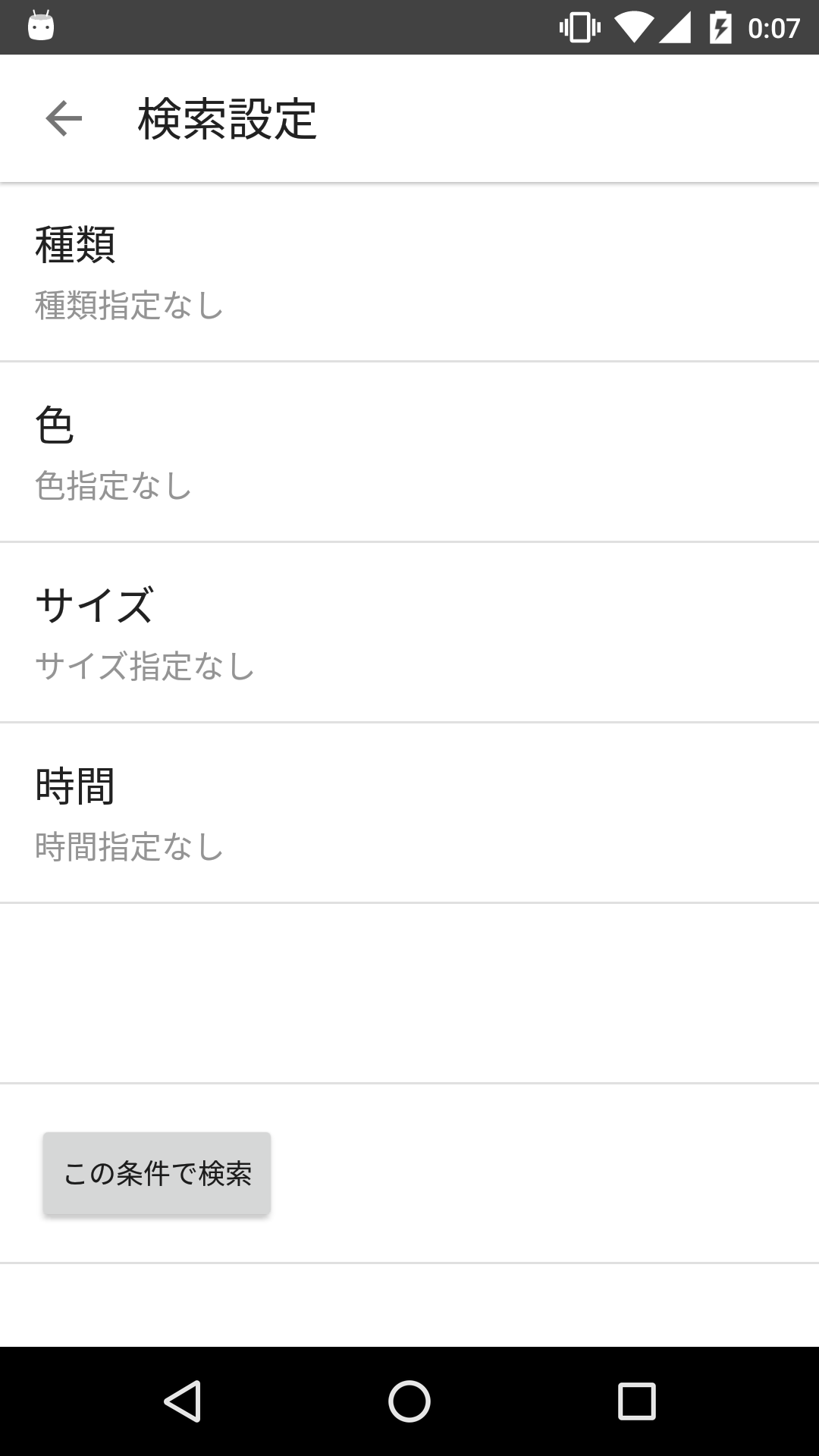
Task: Tap 色指定なし subtitle text
Action: [111, 488]
